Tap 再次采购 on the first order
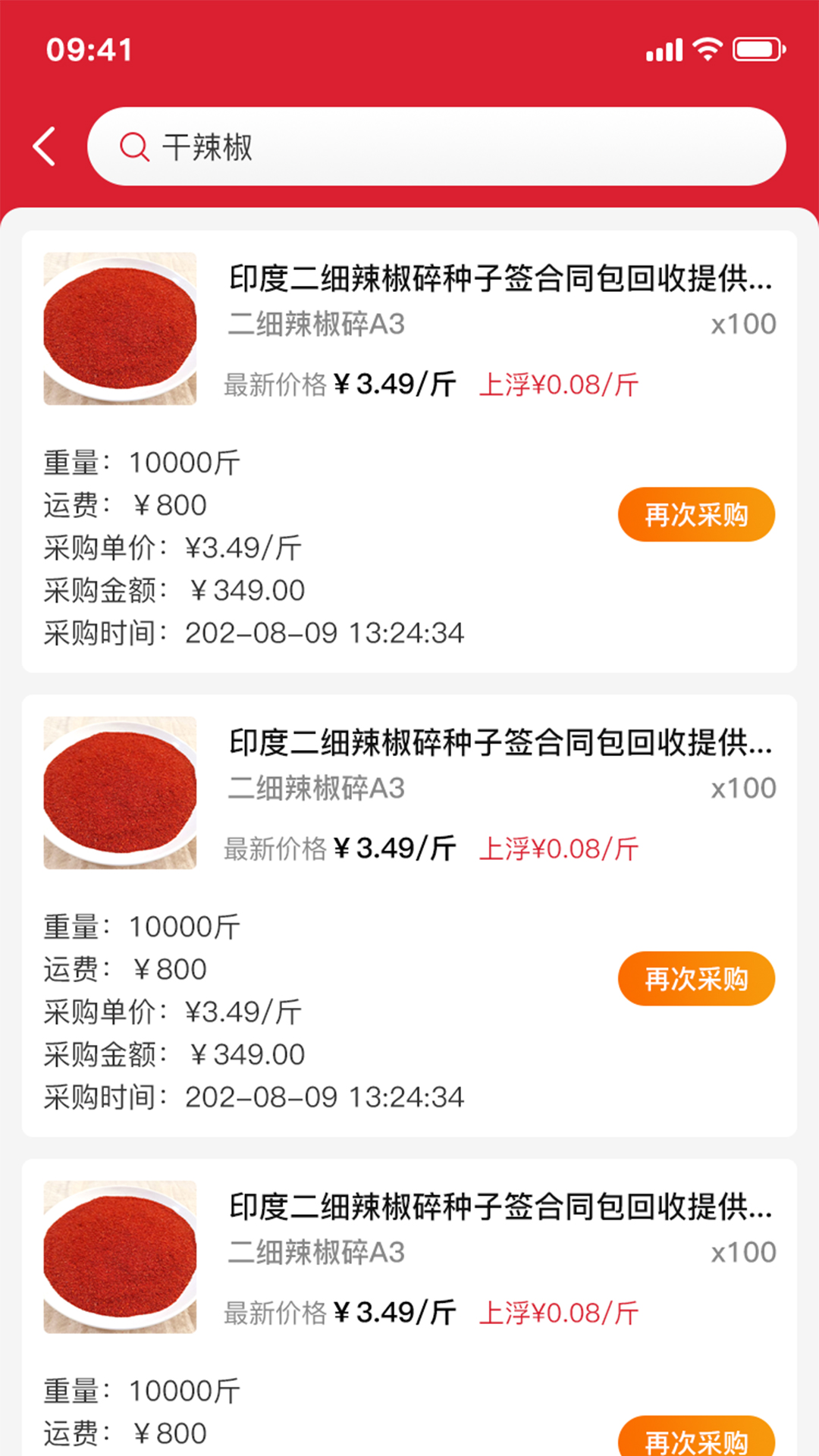 tap(696, 515)
